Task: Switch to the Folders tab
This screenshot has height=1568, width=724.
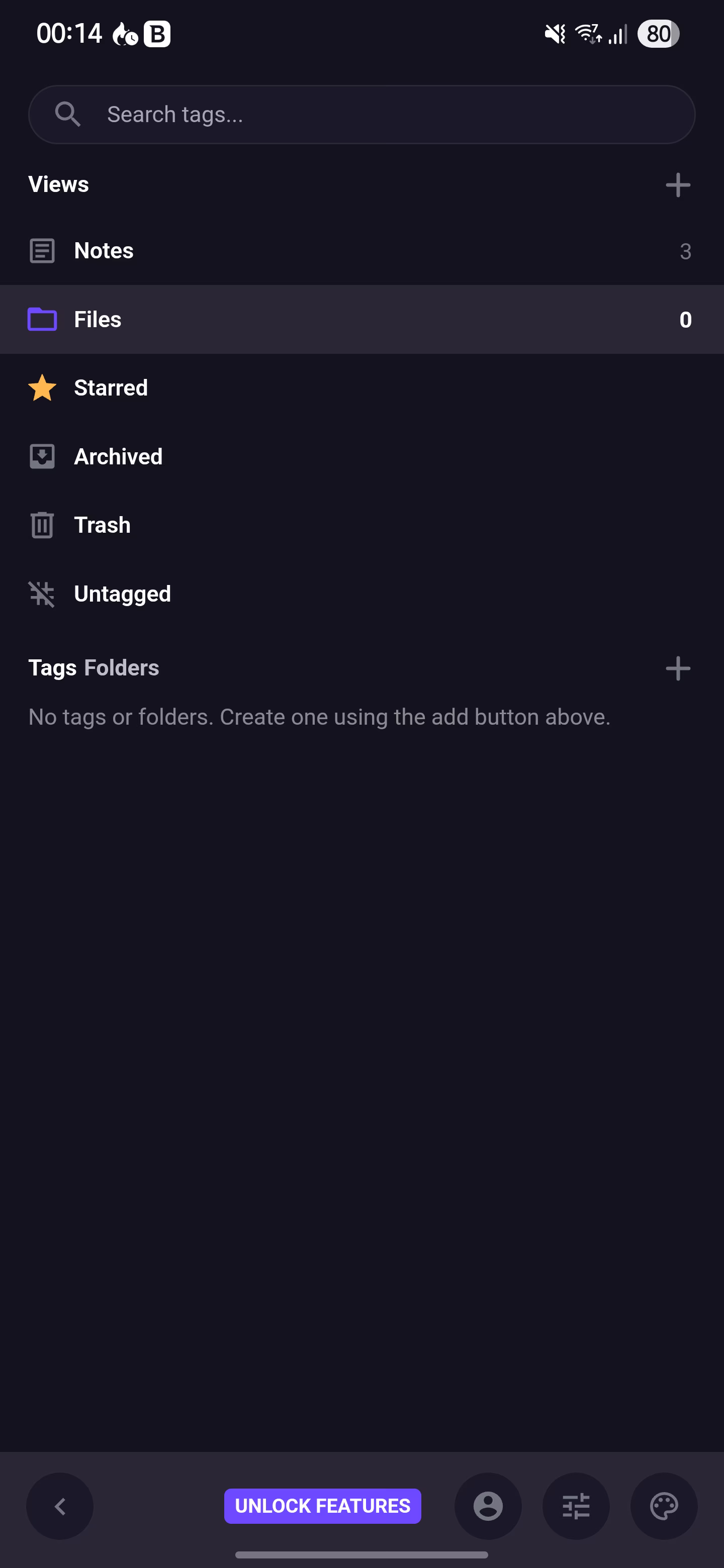Action: pos(121,667)
